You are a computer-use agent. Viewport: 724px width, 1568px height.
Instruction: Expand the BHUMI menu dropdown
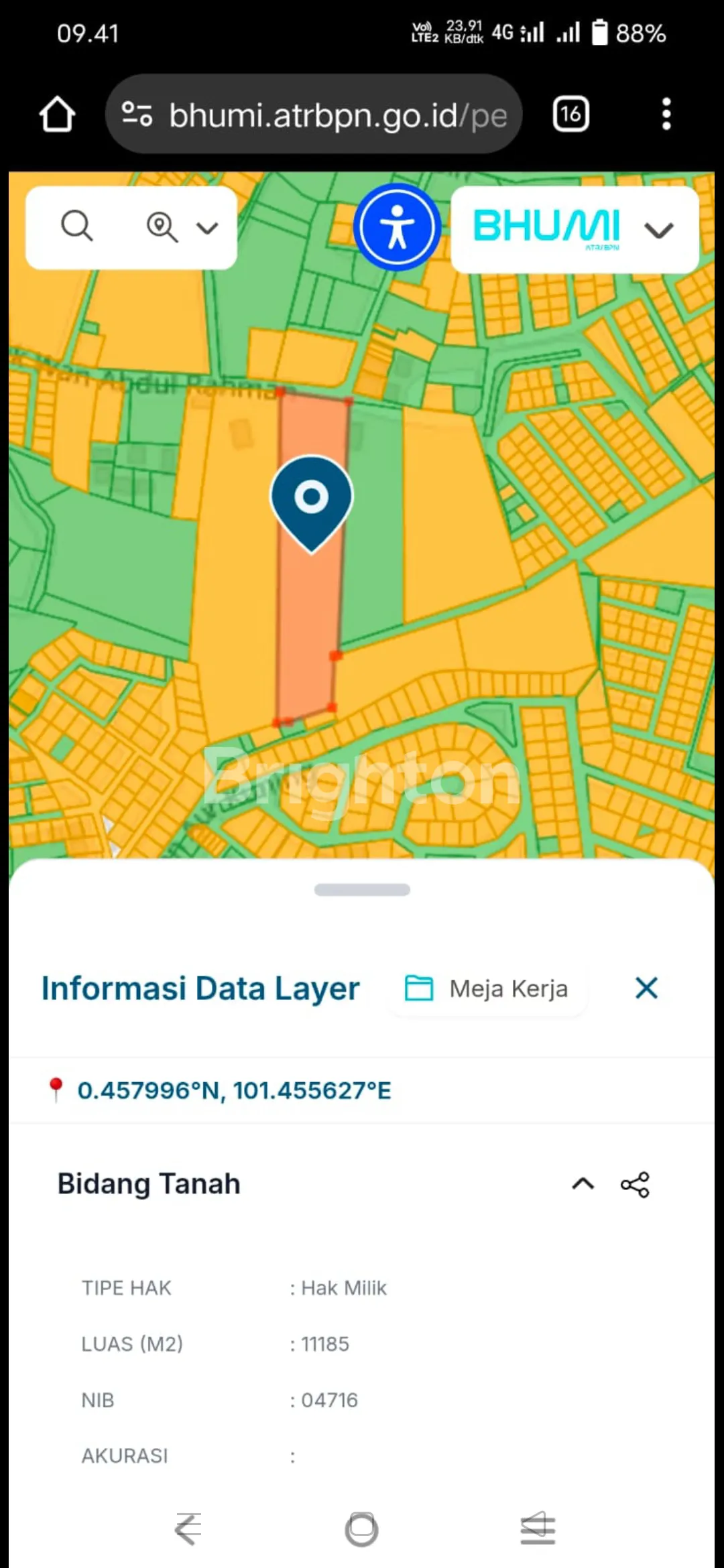coord(658,231)
